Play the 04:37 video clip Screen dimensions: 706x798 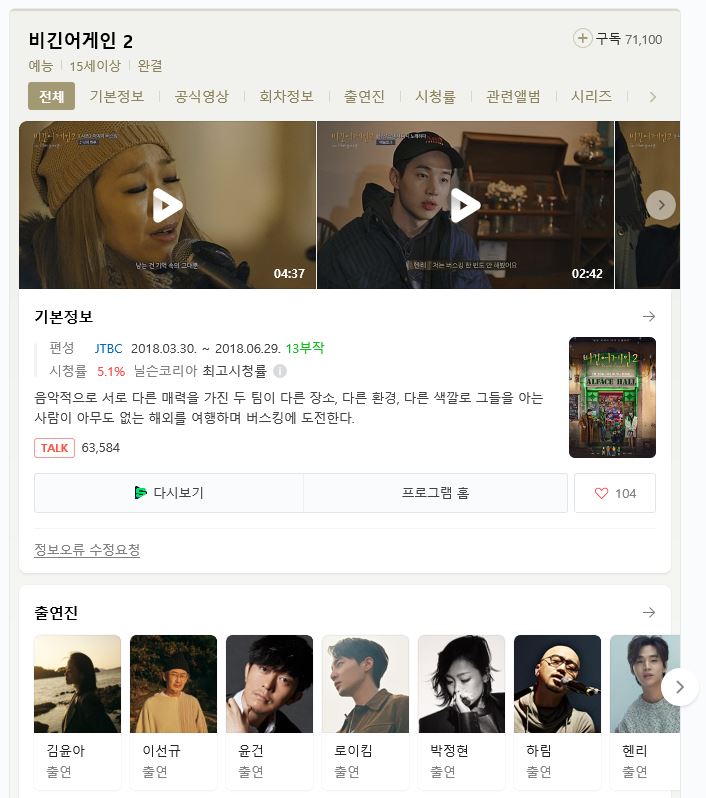[x=167, y=205]
